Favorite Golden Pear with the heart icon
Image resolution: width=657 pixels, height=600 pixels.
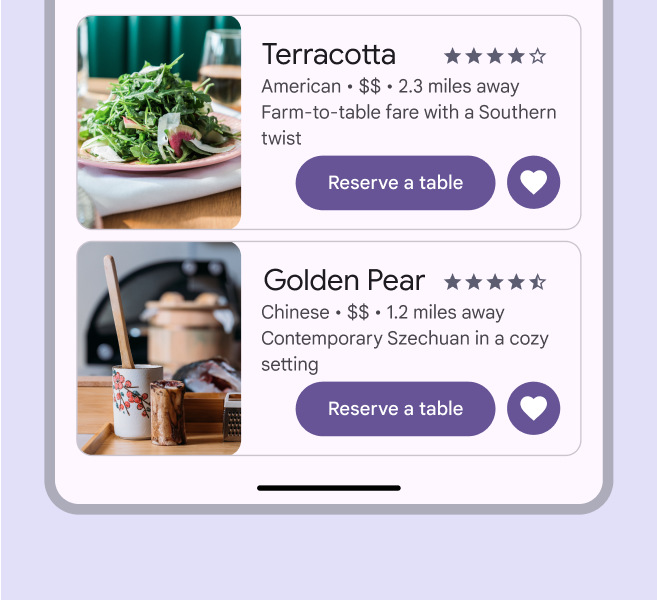tap(533, 409)
